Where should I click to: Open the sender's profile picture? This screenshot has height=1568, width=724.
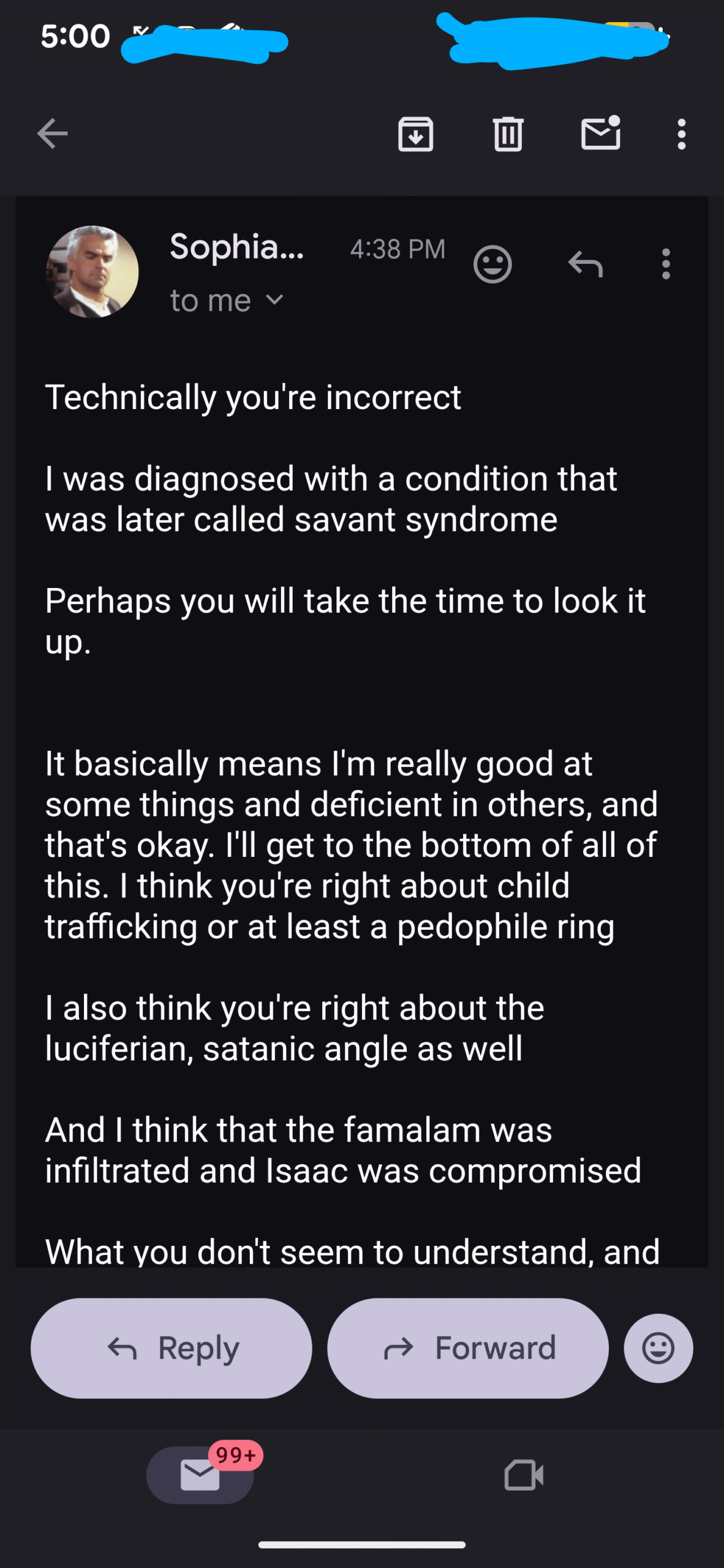92,271
